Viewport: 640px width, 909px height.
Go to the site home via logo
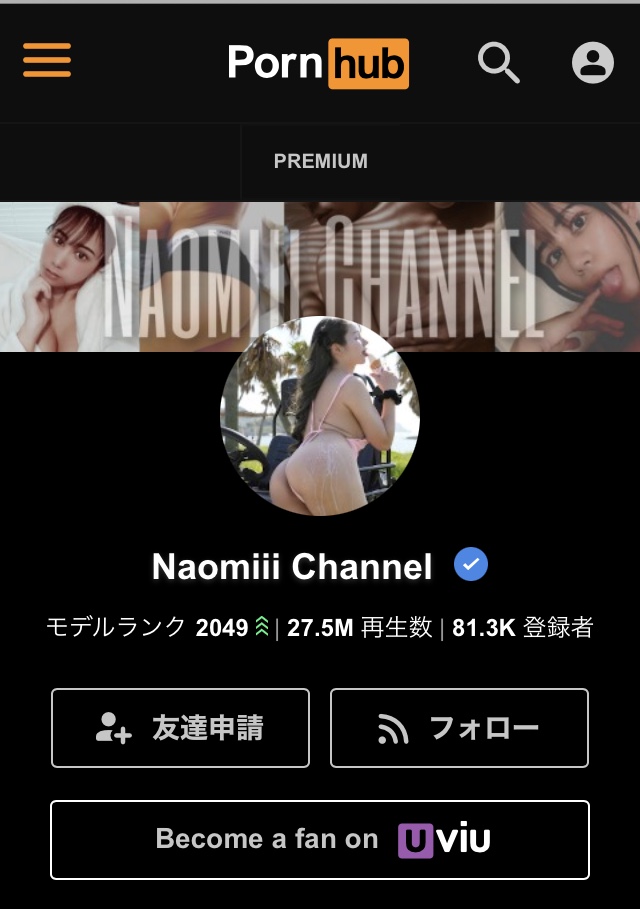(318, 62)
